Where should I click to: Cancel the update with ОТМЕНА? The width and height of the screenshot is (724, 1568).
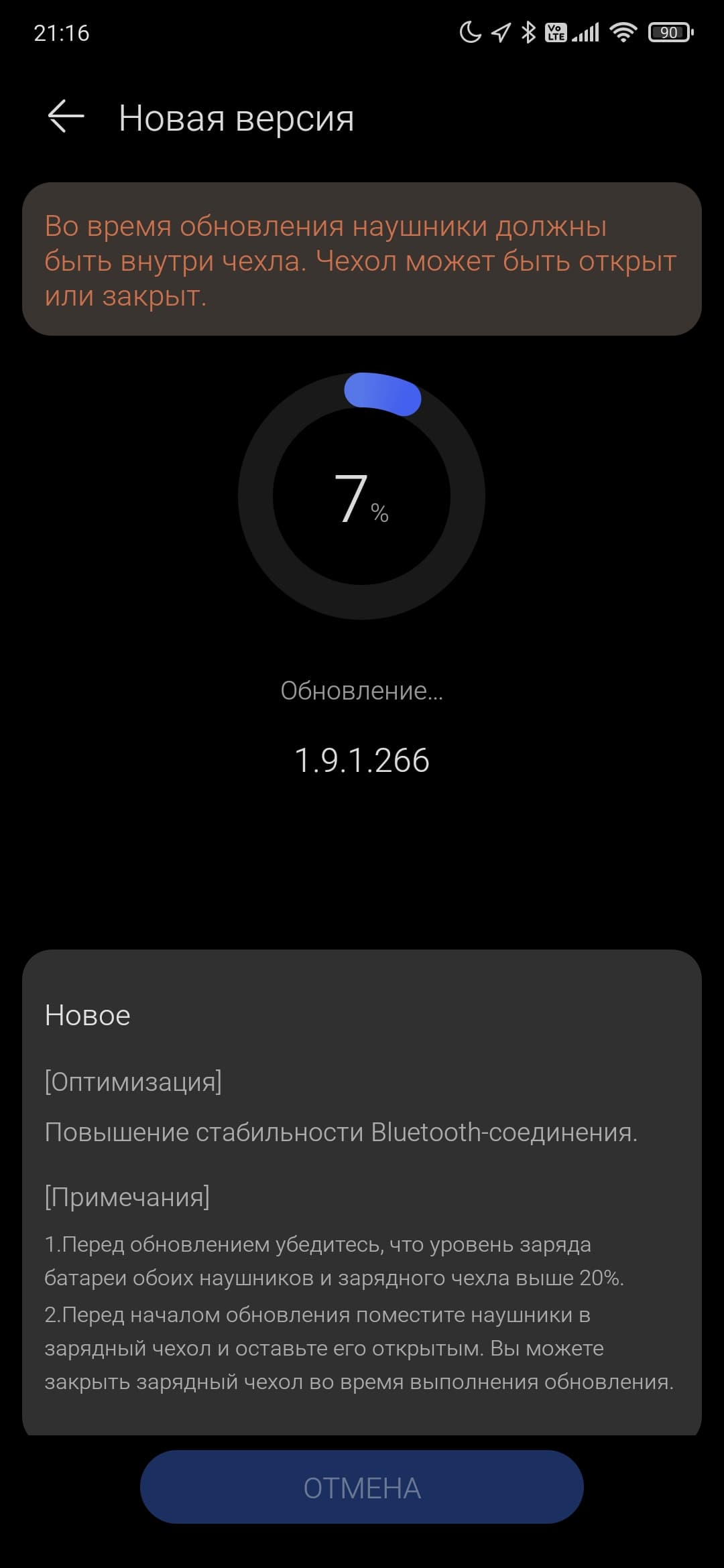click(x=361, y=1488)
